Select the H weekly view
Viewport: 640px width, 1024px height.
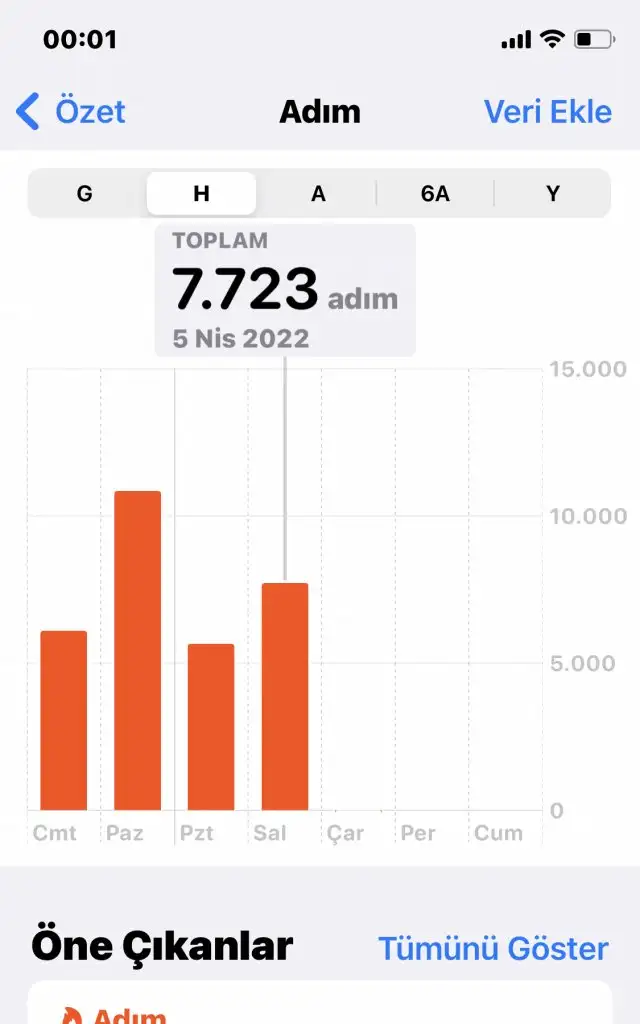tap(201, 194)
